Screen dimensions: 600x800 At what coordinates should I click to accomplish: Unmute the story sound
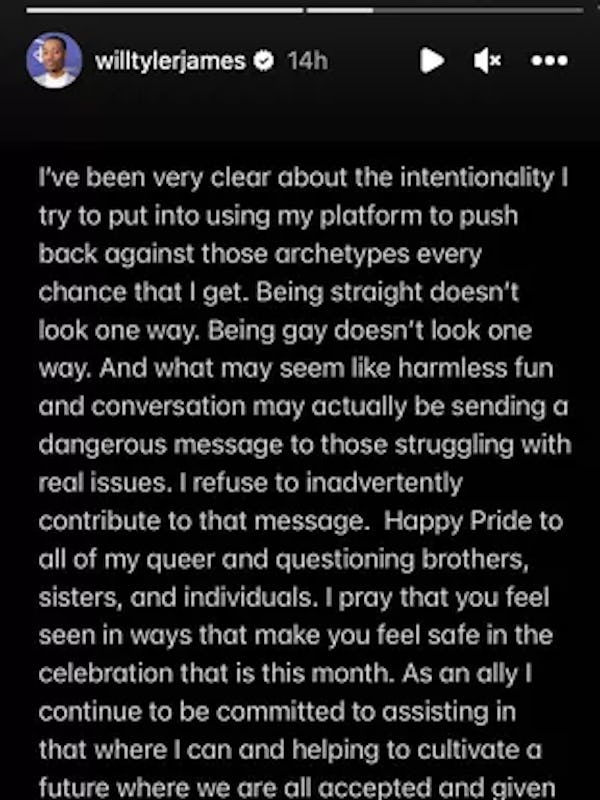(x=487, y=61)
